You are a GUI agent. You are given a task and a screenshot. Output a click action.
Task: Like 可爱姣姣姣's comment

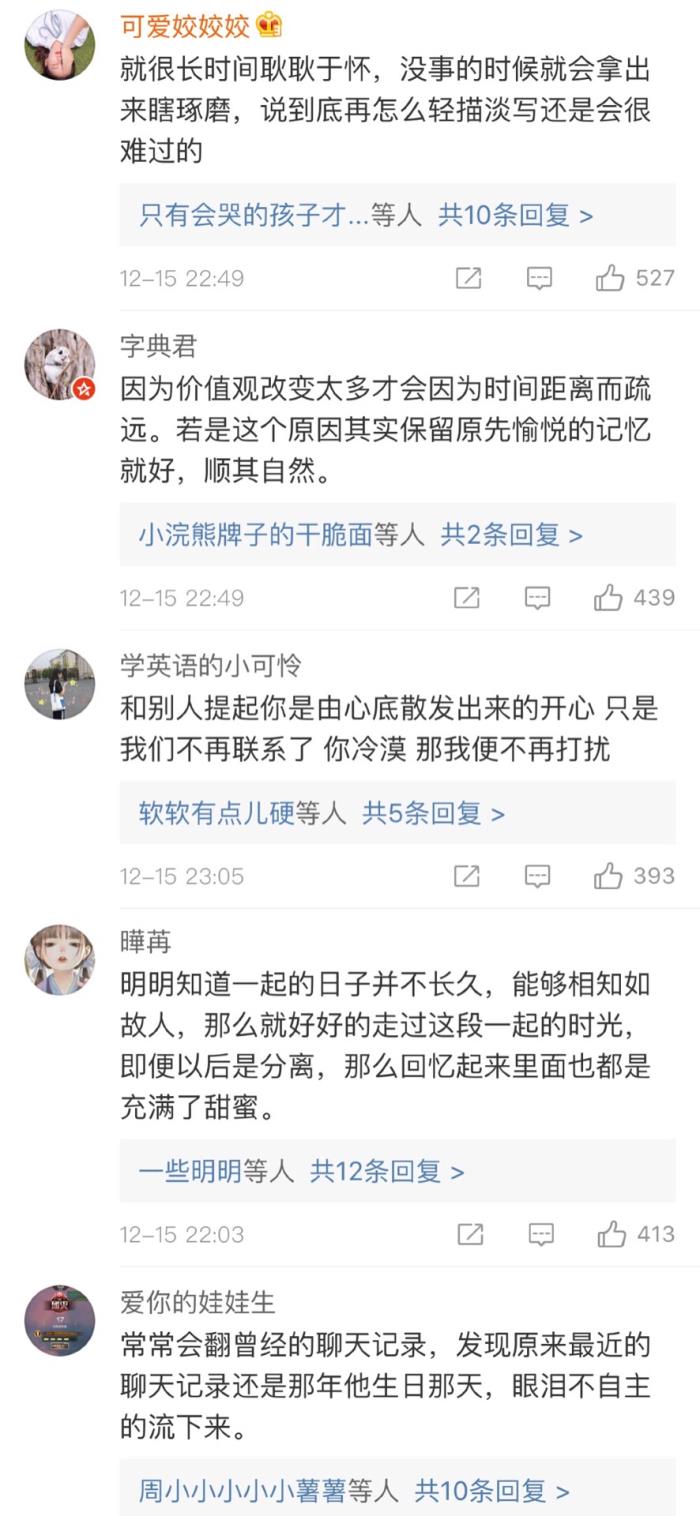pyautogui.click(x=610, y=278)
